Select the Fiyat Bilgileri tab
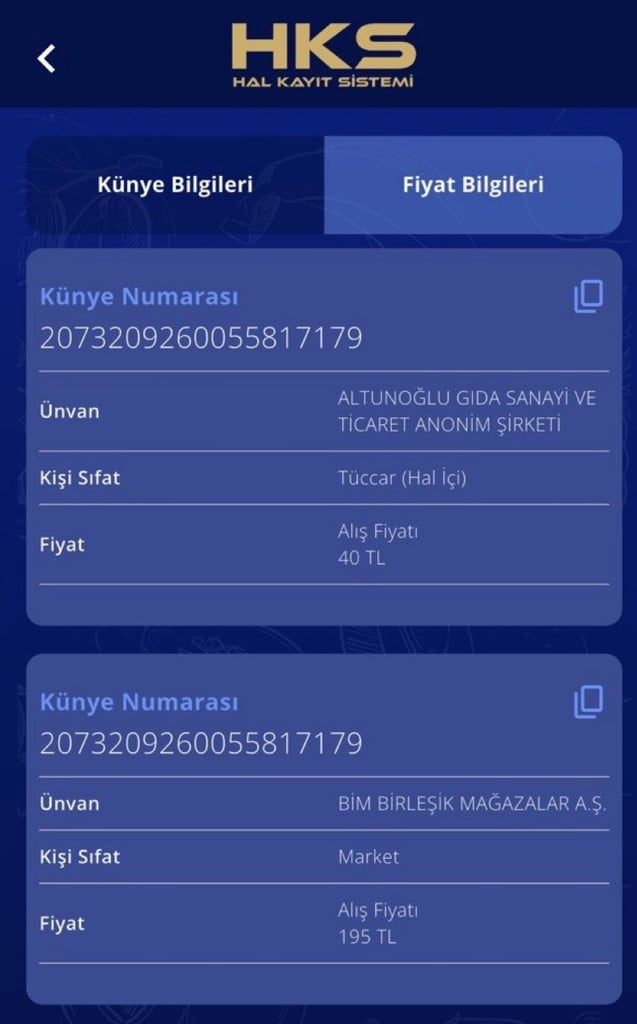 pyautogui.click(x=473, y=185)
